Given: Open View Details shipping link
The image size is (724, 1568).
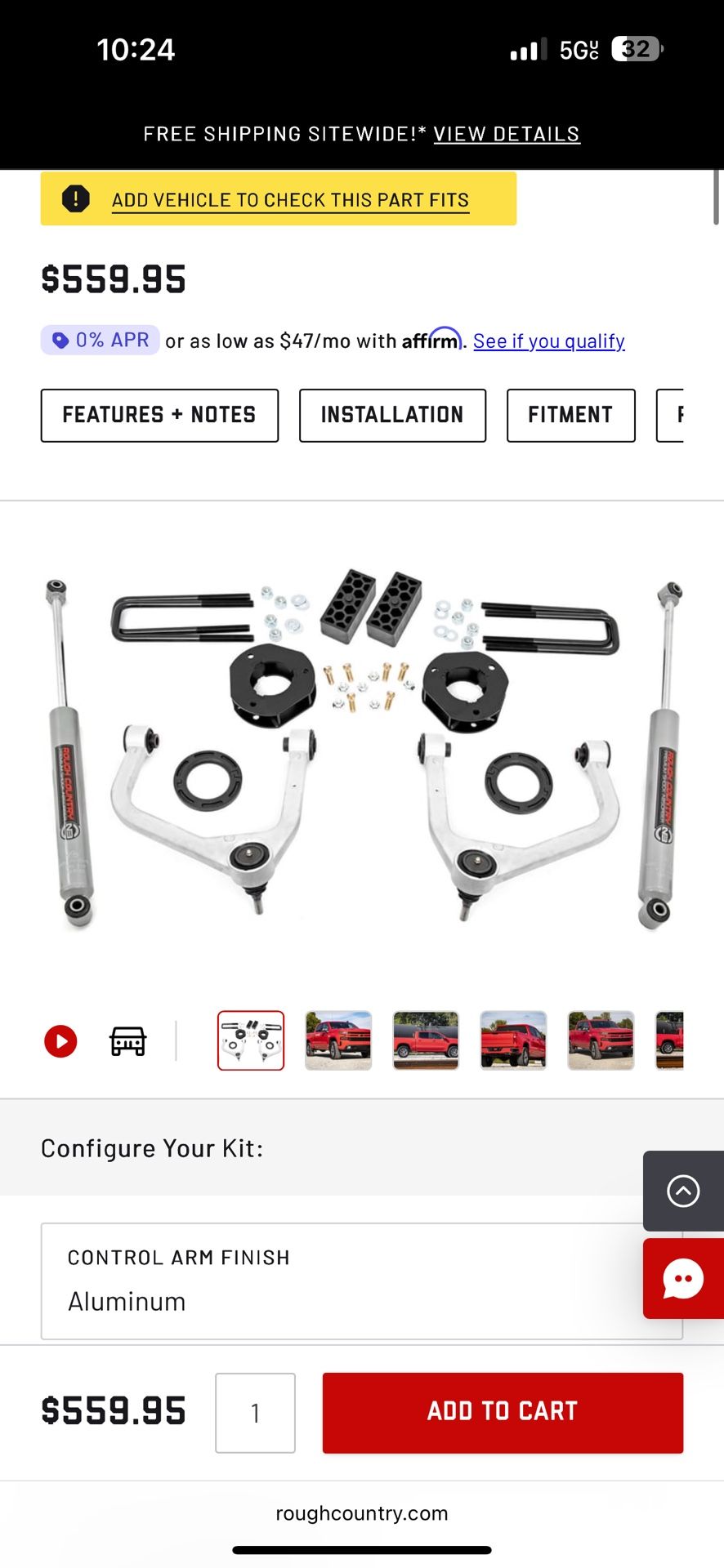Looking at the screenshot, I should 506,134.
